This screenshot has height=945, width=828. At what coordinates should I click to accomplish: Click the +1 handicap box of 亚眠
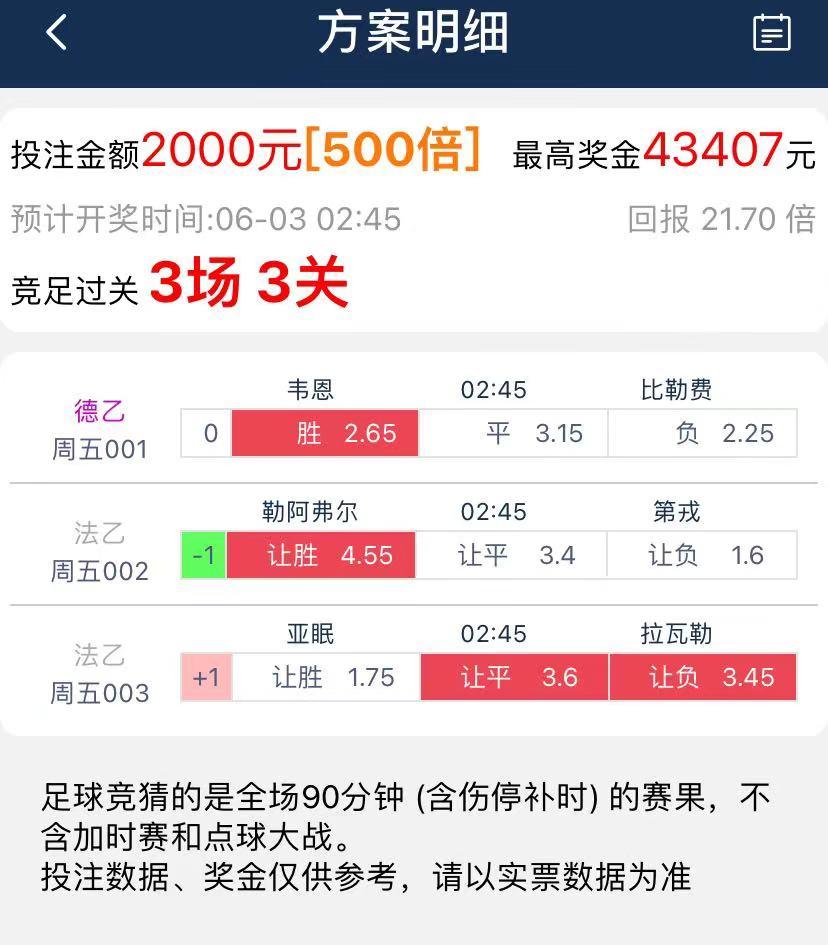(204, 677)
